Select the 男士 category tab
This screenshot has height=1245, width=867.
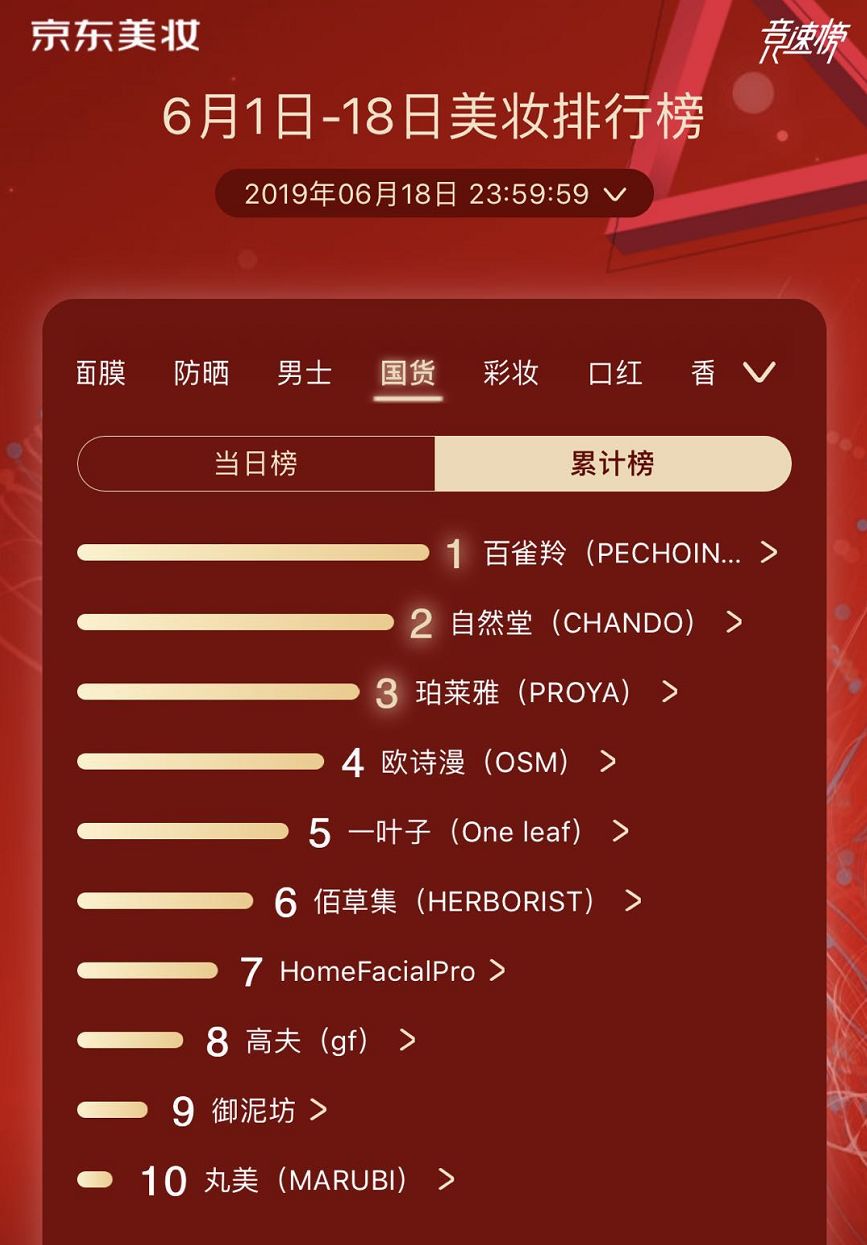[x=304, y=374]
